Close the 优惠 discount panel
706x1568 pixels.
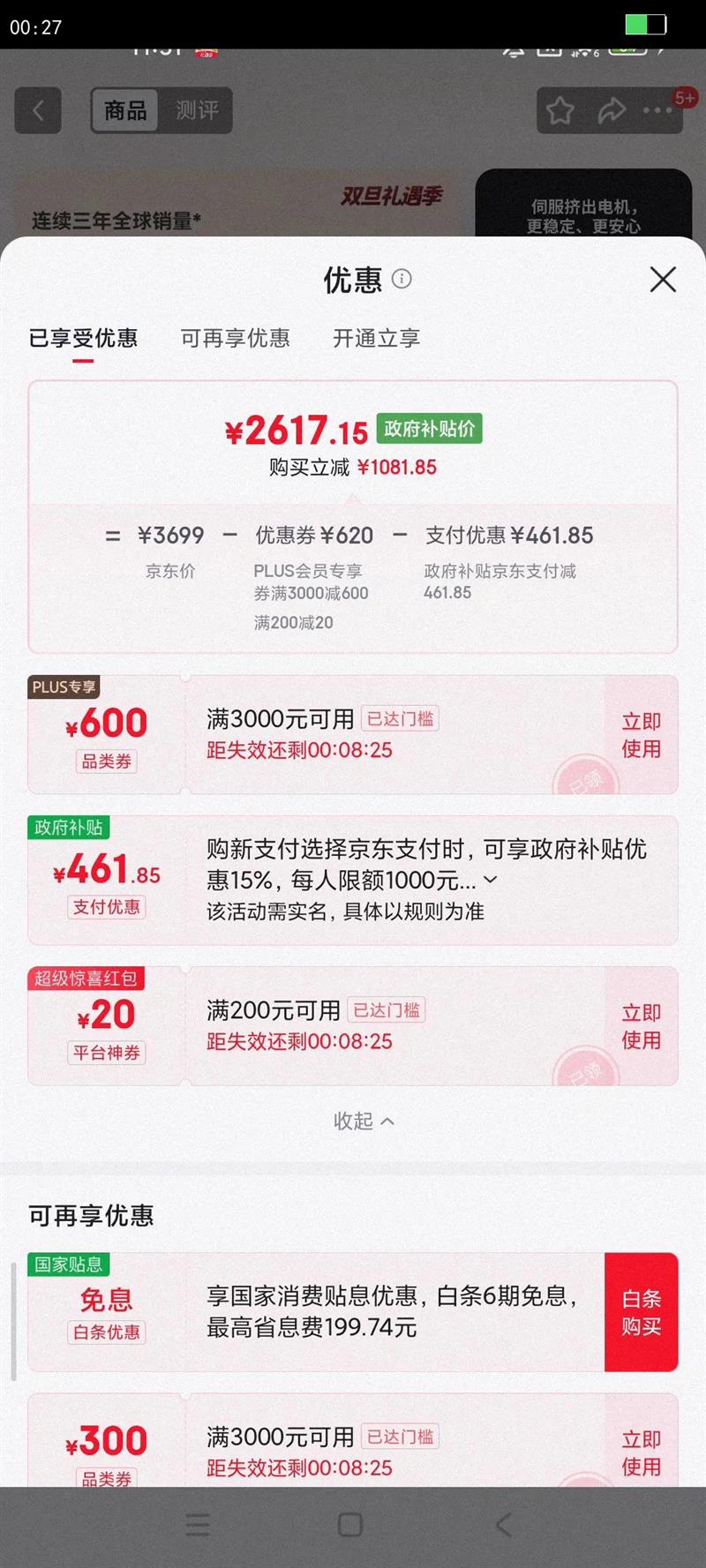663,279
